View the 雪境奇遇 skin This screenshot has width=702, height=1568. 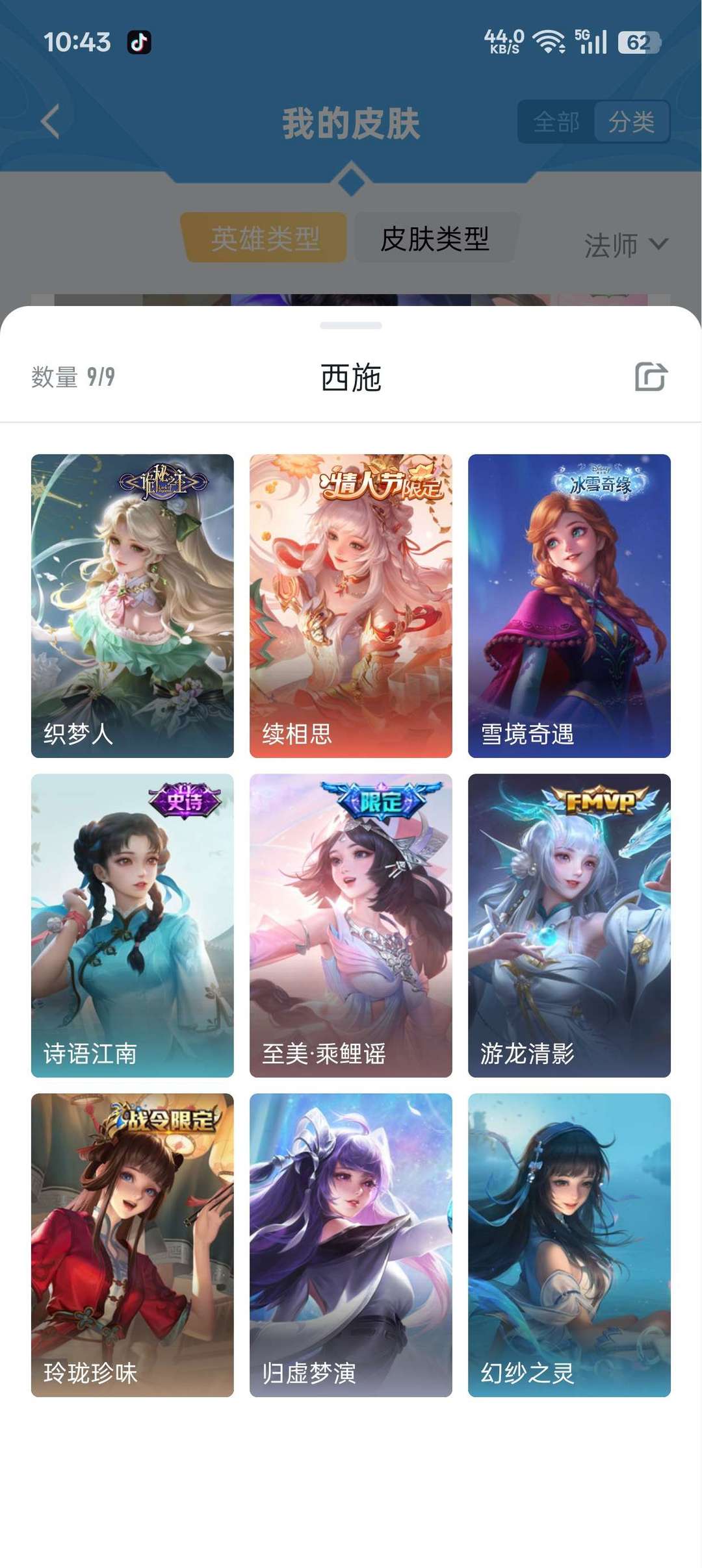(569, 605)
